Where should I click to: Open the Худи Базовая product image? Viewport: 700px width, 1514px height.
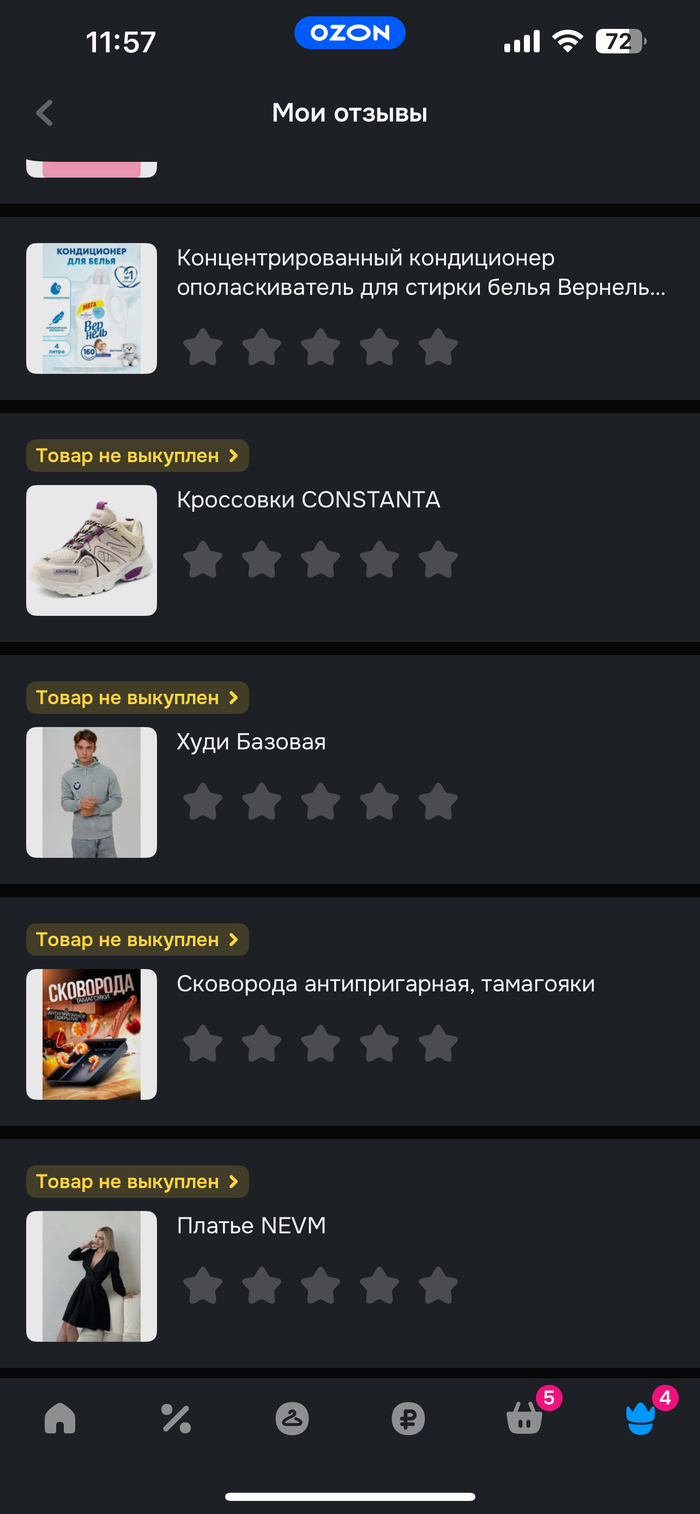pos(91,792)
